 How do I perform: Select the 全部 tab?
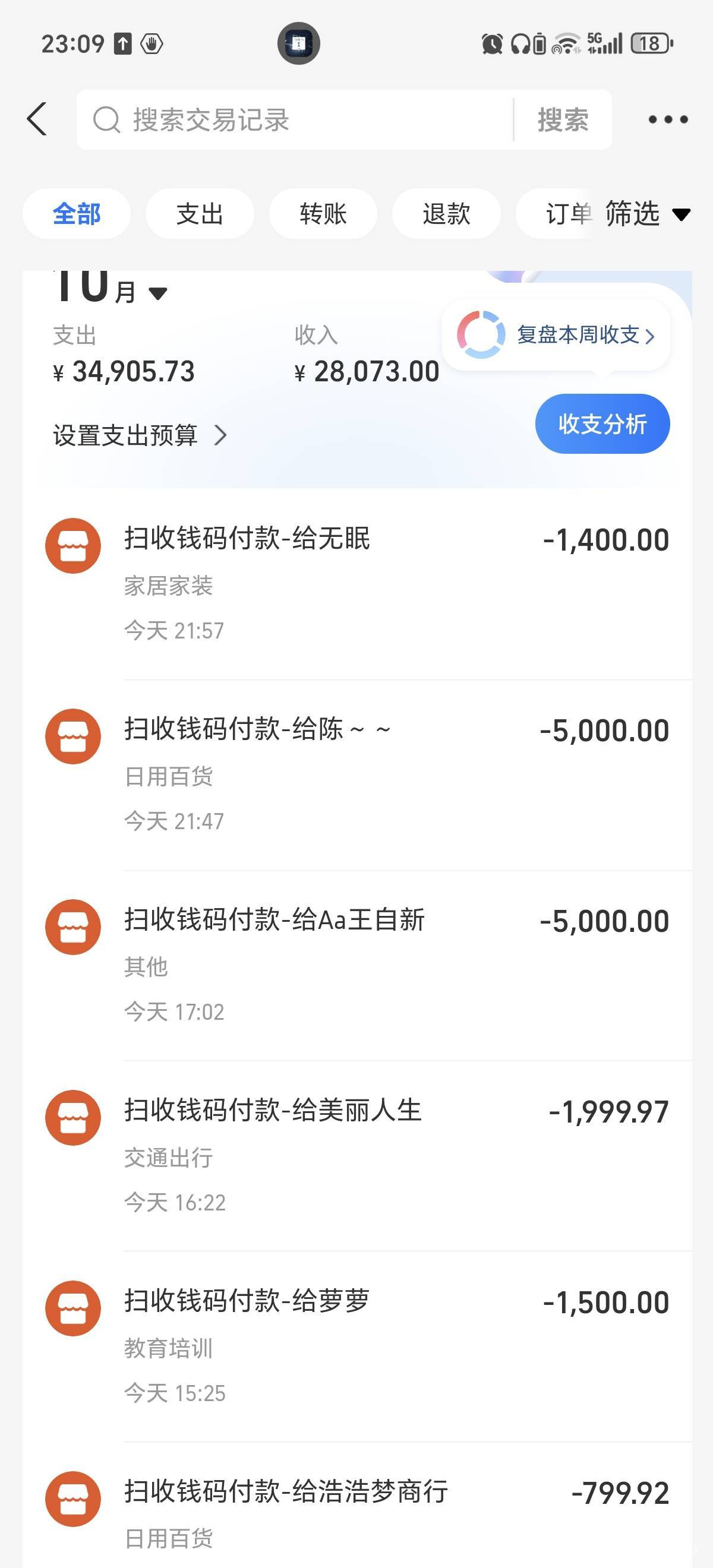click(77, 214)
